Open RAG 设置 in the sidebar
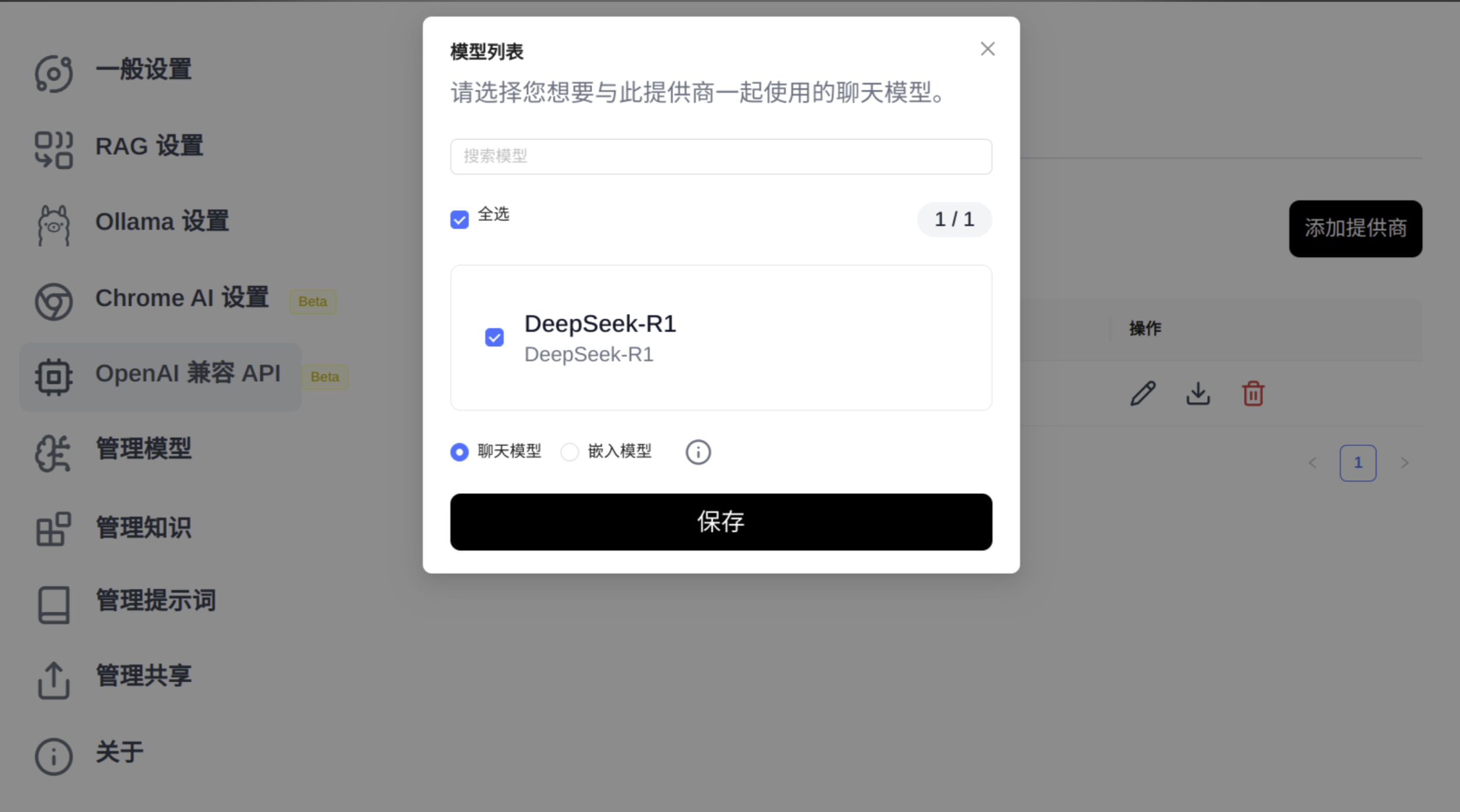This screenshot has height=812, width=1460. click(x=149, y=146)
